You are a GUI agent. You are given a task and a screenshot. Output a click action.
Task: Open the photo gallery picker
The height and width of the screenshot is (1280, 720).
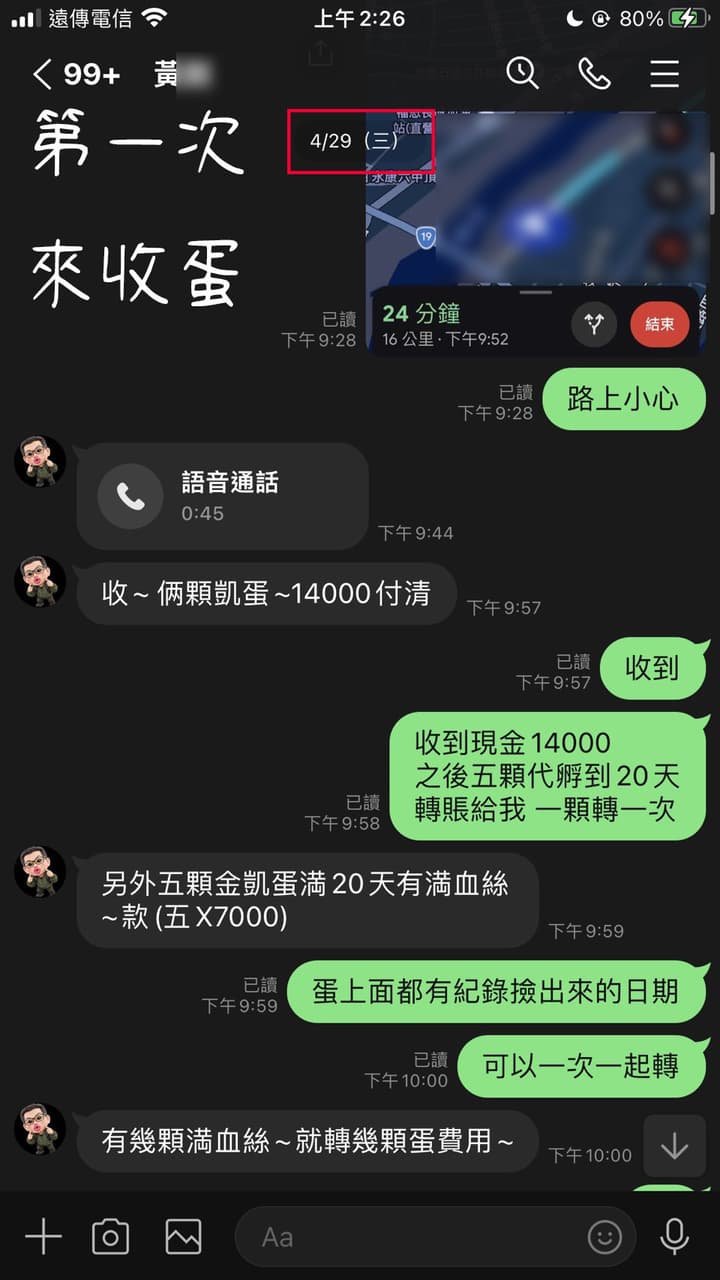tap(183, 1237)
